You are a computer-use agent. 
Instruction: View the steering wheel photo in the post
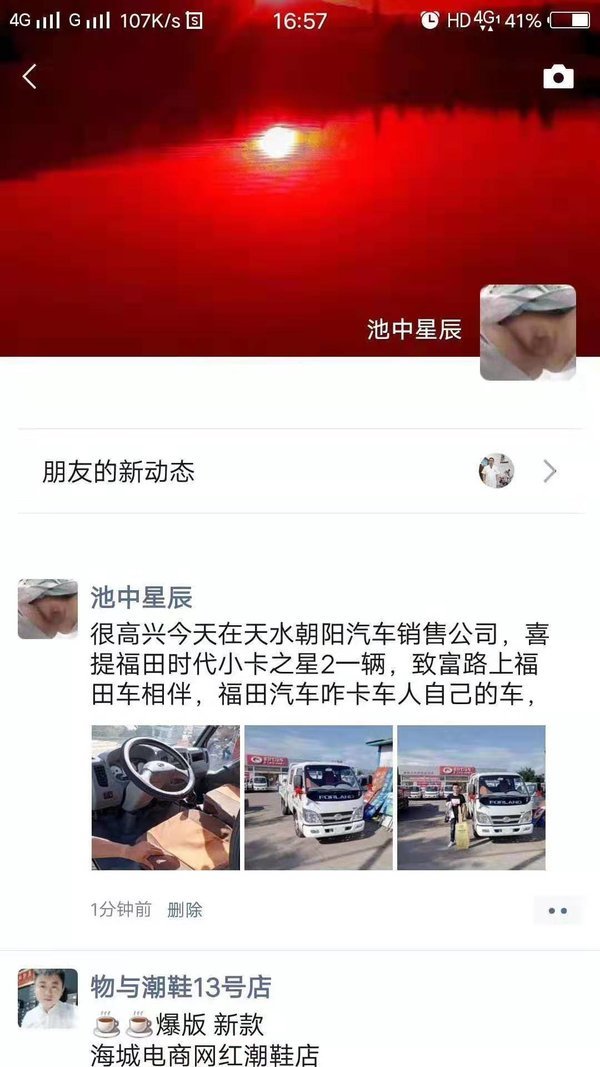[165, 797]
